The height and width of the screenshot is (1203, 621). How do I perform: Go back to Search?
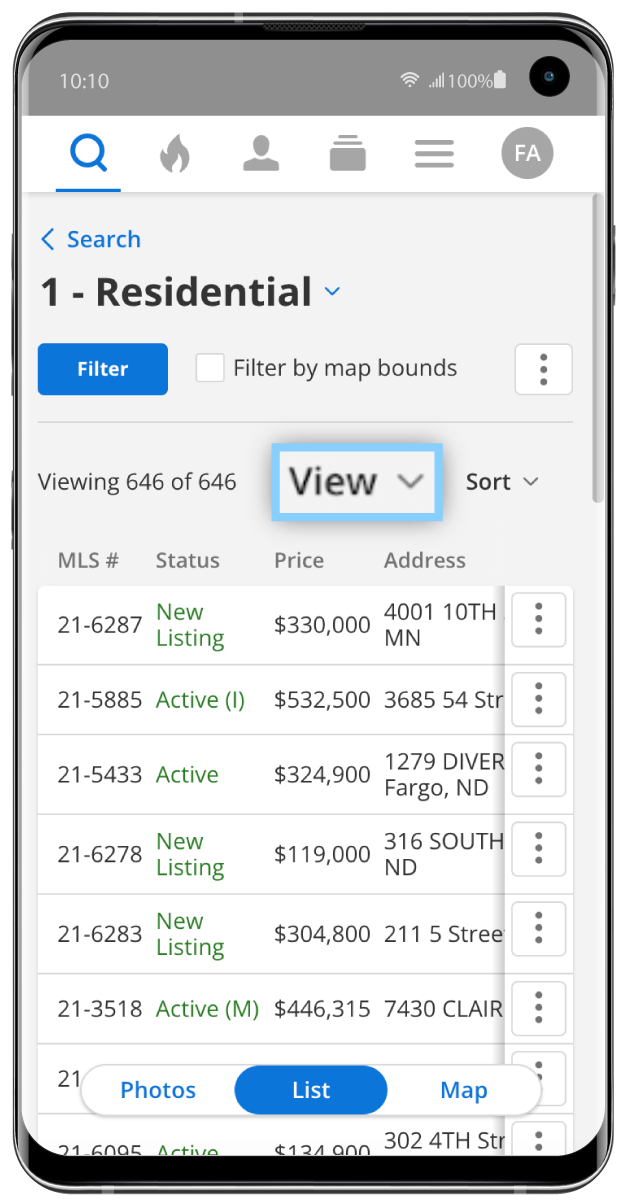pos(90,240)
